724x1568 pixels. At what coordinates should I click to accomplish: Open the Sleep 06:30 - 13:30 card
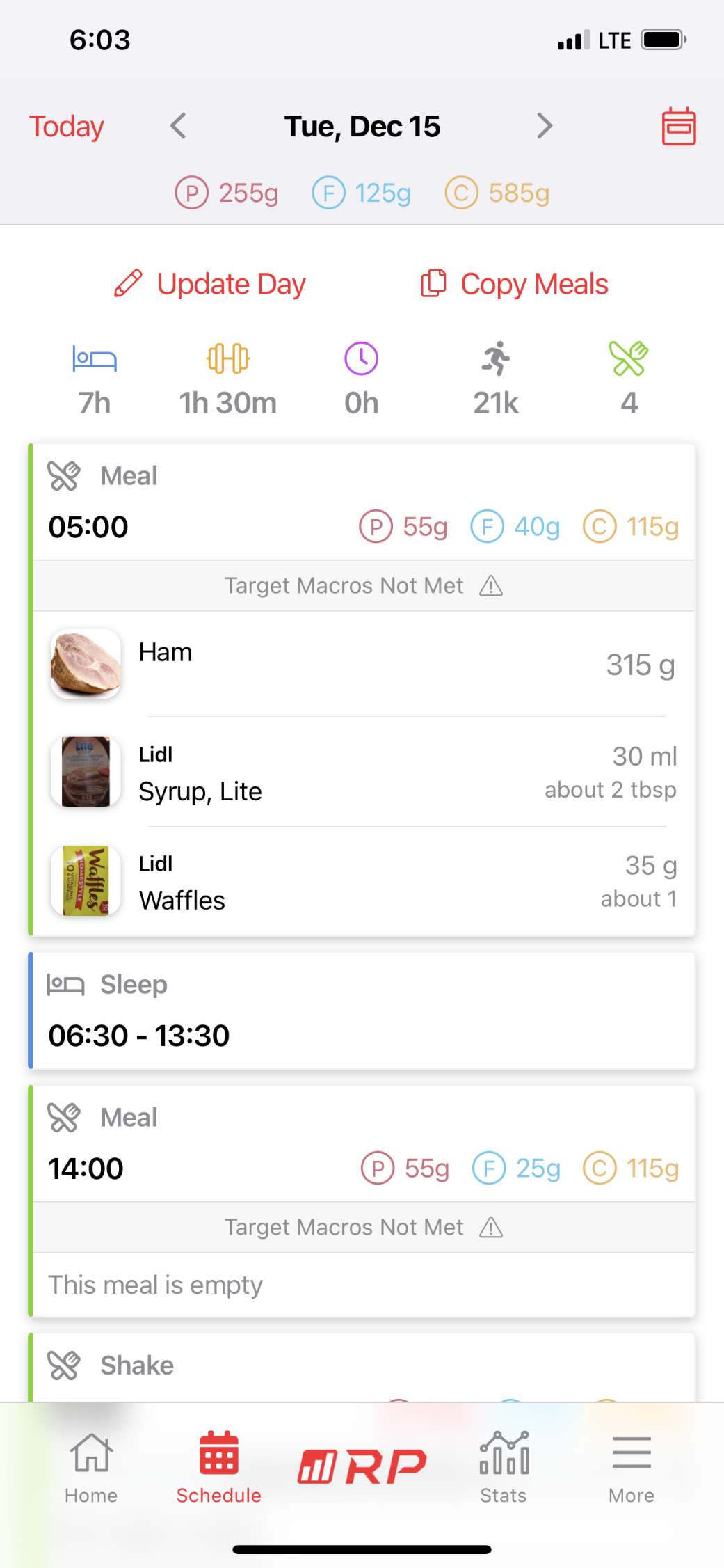(x=362, y=1011)
